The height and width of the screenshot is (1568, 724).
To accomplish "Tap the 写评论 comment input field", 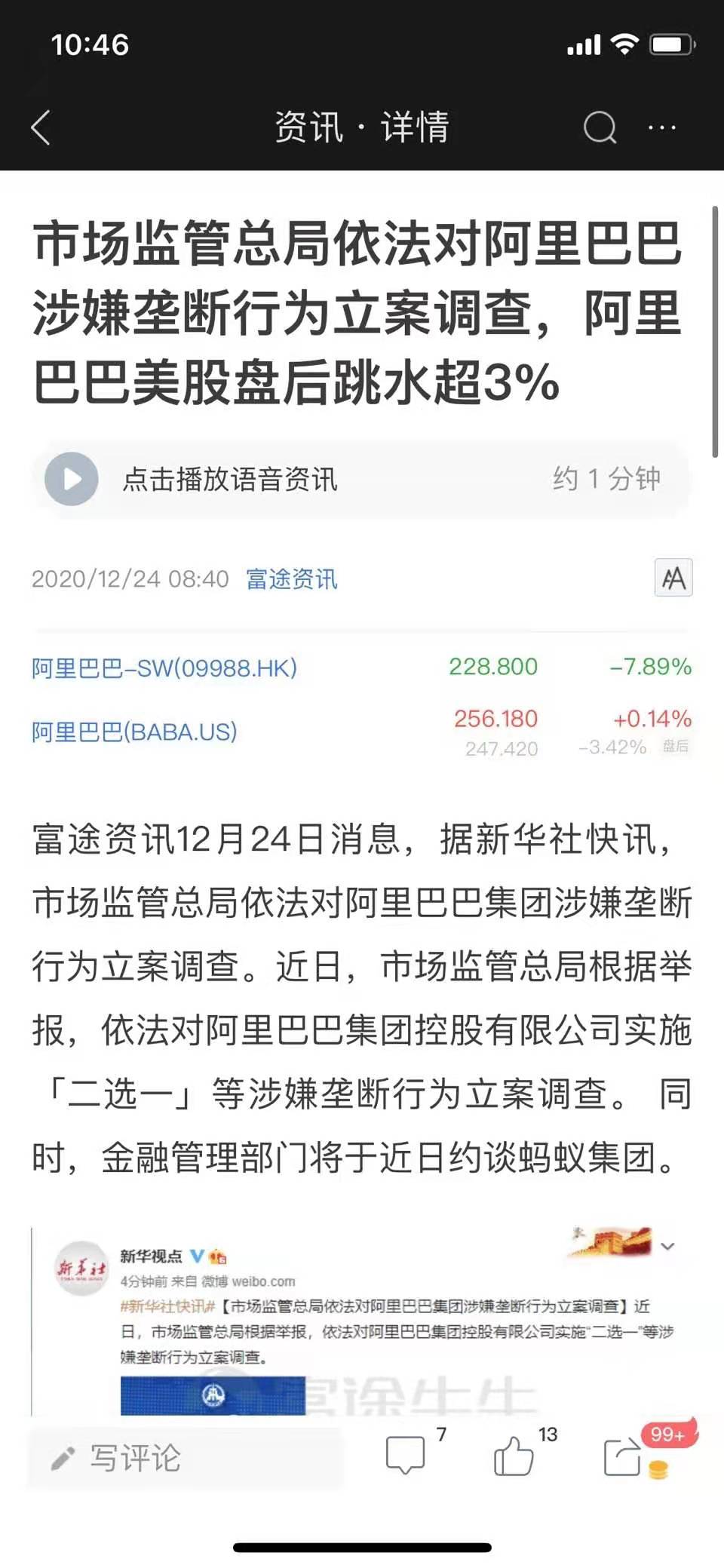I will pos(185,1458).
